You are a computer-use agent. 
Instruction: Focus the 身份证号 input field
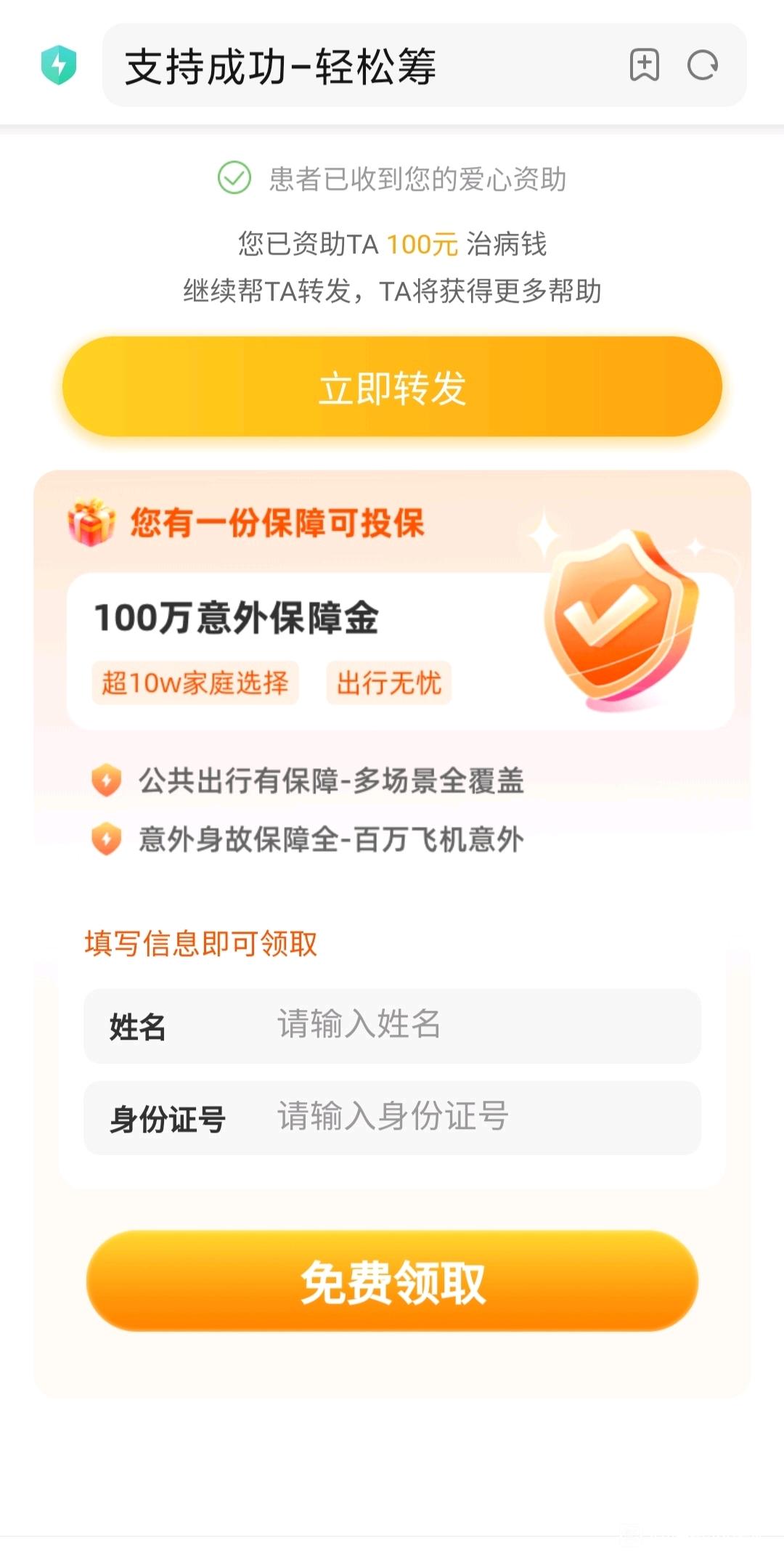[479, 1117]
